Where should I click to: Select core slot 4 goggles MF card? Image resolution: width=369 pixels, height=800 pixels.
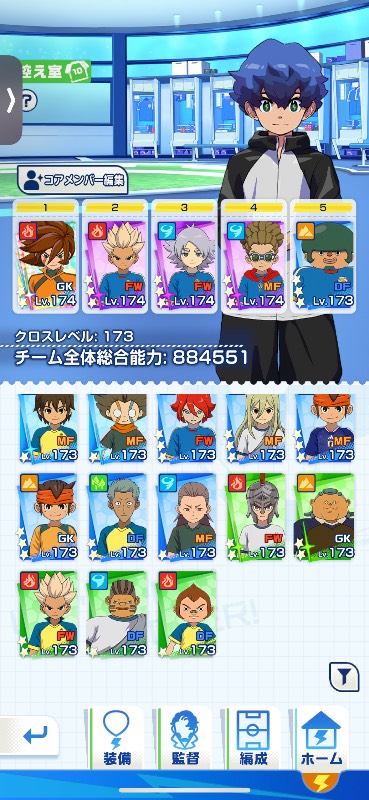coord(254,256)
